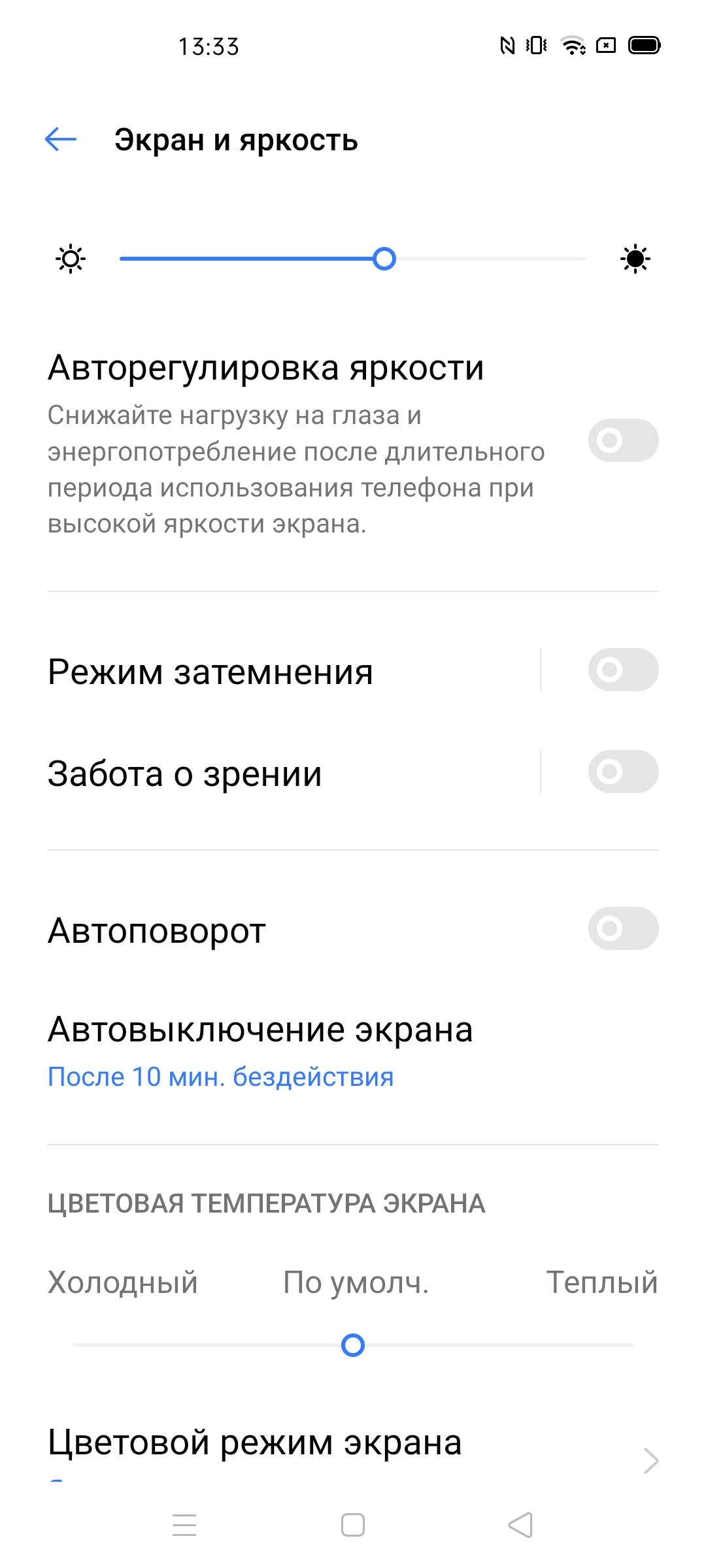This screenshot has height=1568, width=706.
Task: Enable Авторегулировка яркости switch
Action: click(x=622, y=440)
